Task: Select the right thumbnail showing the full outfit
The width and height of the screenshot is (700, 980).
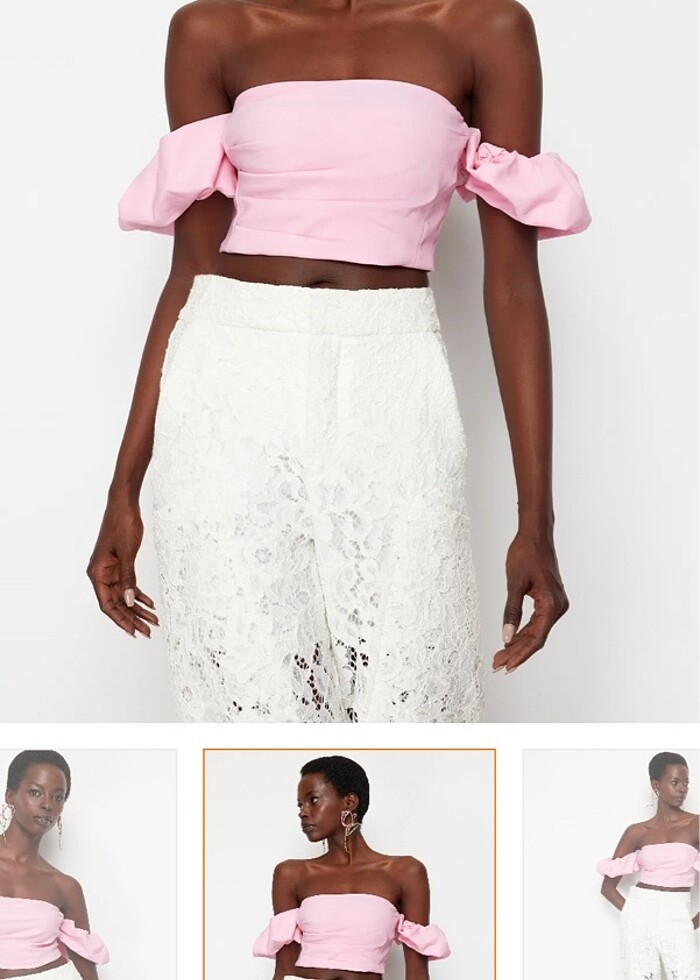Action: (612, 865)
